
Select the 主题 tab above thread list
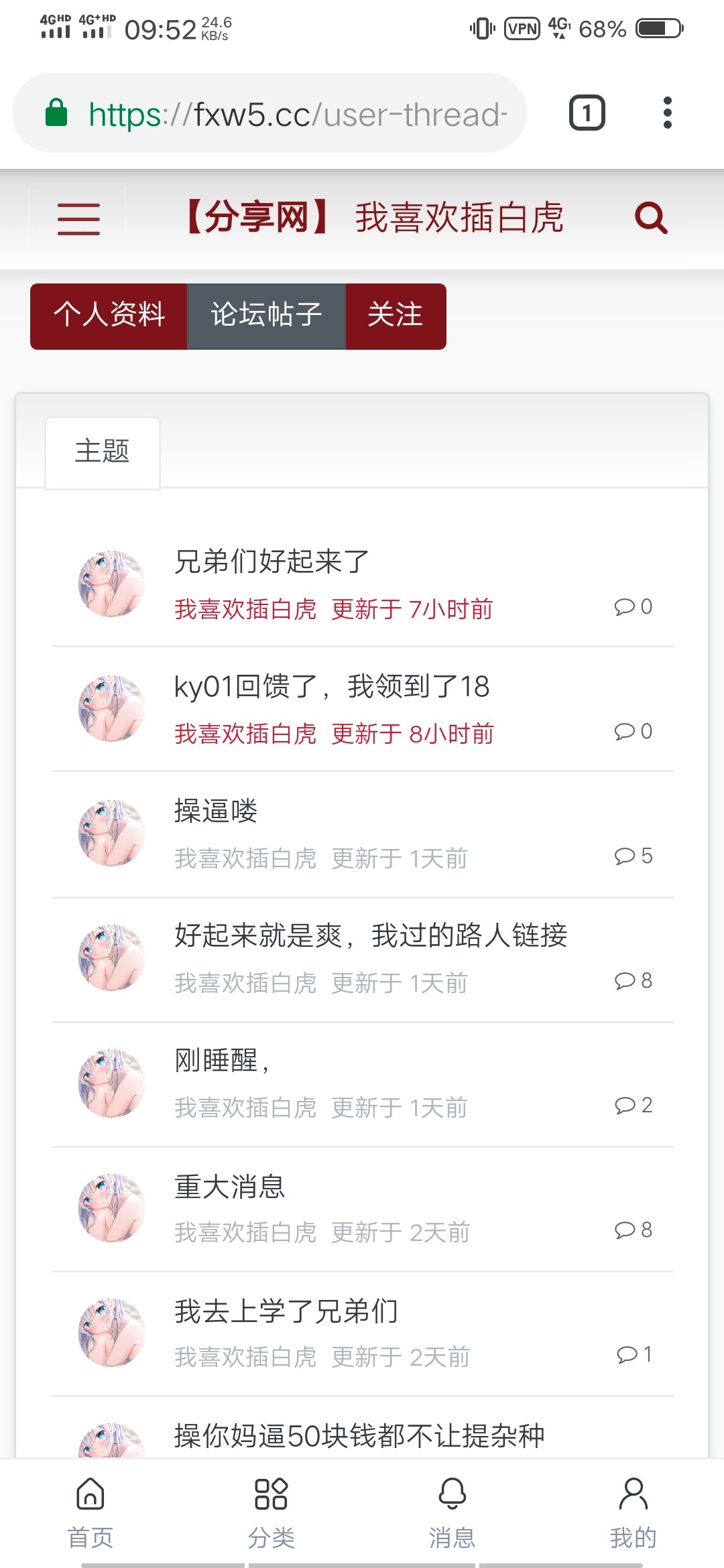(103, 452)
